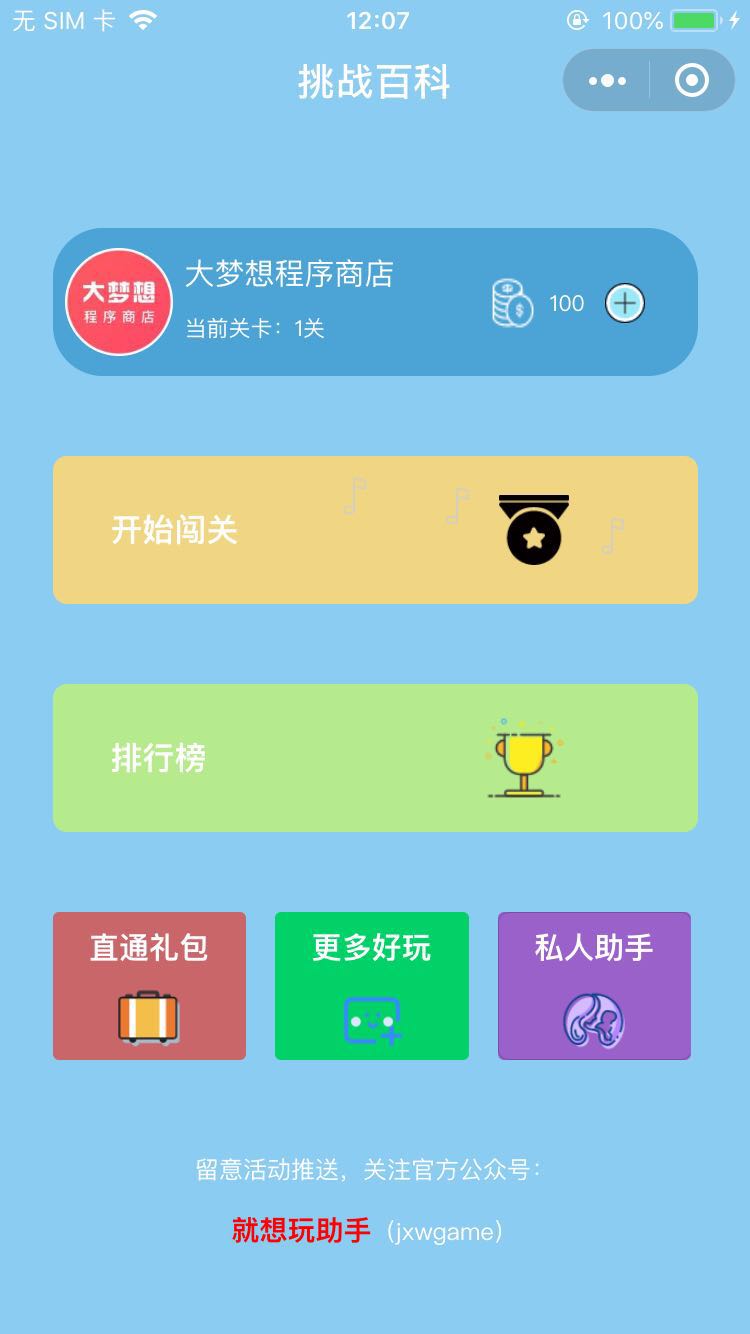Add more coins with the plus icon
Image resolution: width=750 pixels, height=1334 pixels.
pyautogui.click(x=625, y=303)
